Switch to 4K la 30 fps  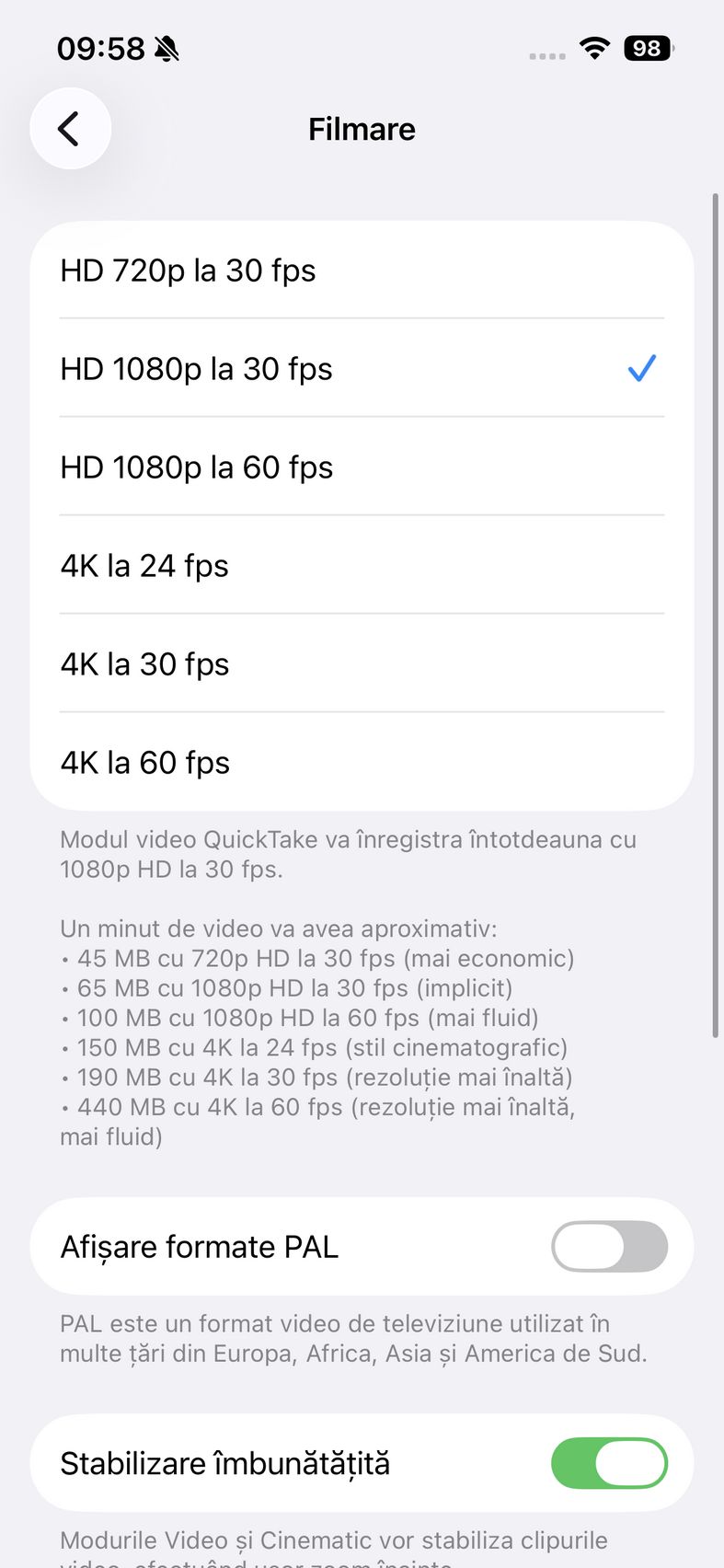pyautogui.click(x=362, y=664)
